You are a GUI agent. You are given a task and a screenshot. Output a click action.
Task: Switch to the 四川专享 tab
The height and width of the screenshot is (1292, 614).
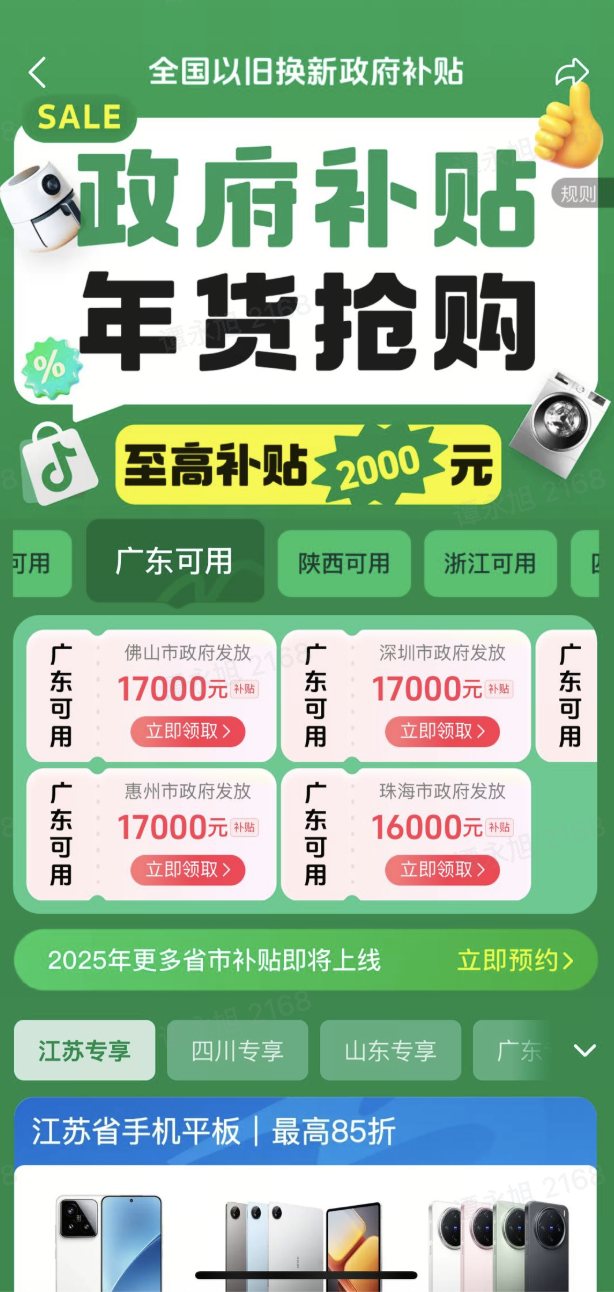coord(237,1051)
